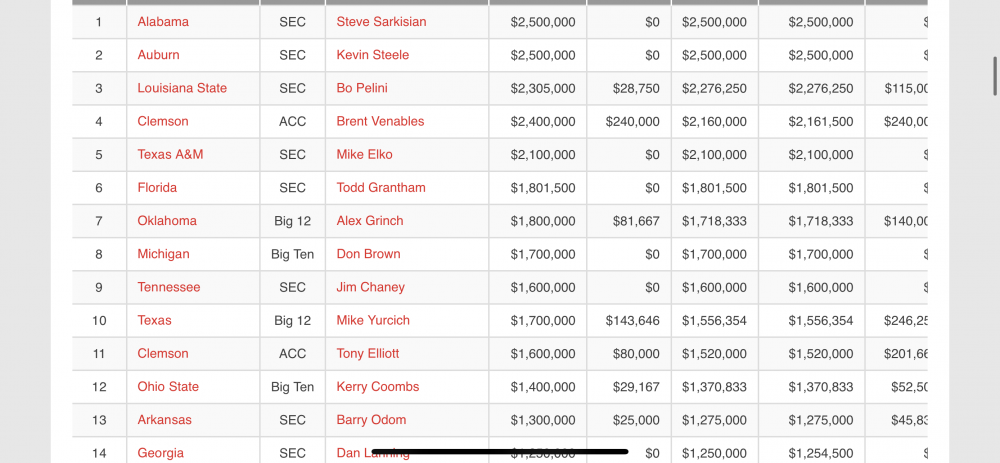Open the Alabama school link
Viewport: 1000px width, 463px height.
[x=163, y=22]
